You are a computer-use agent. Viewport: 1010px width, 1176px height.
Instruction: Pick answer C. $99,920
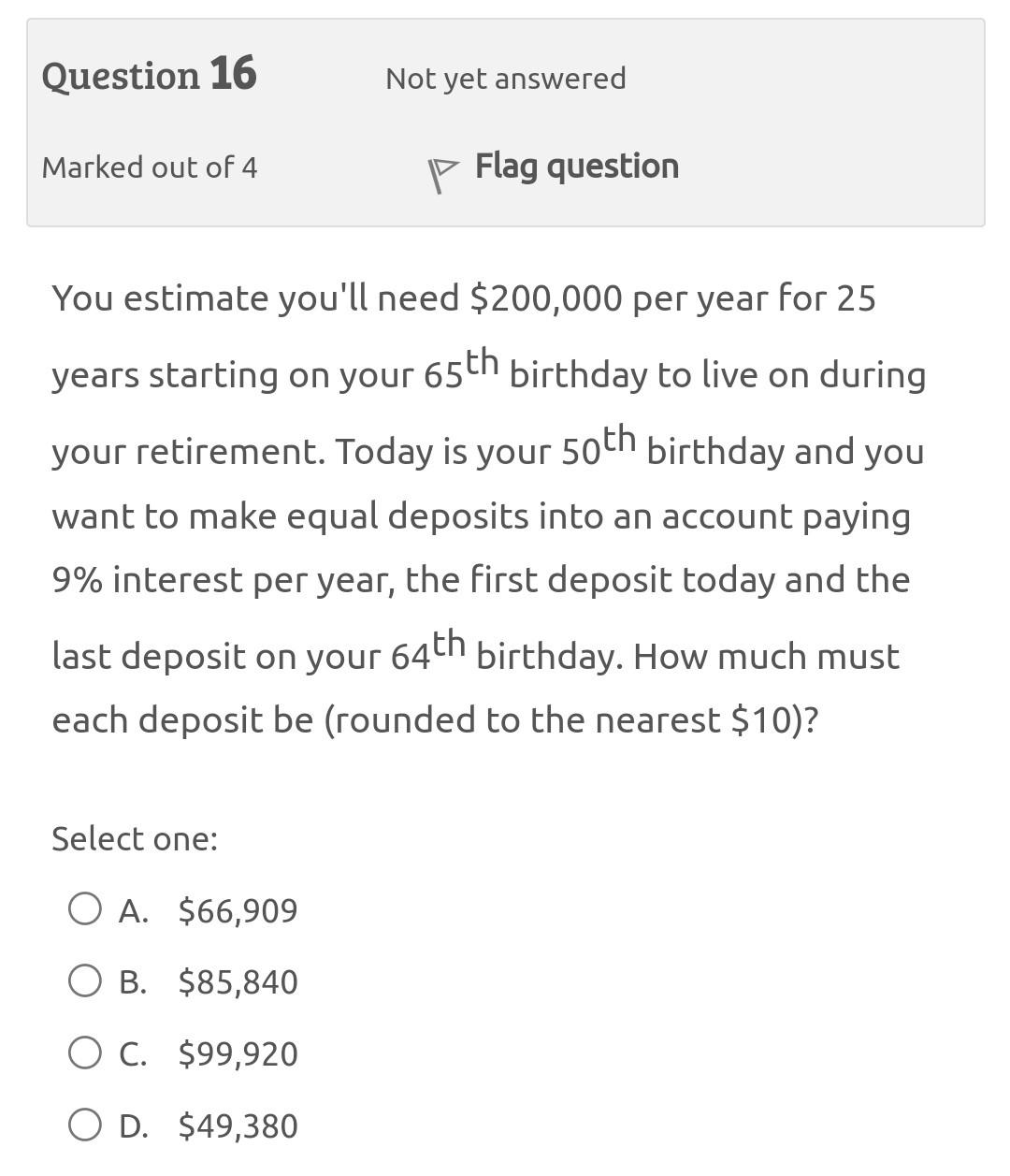tap(85, 1053)
